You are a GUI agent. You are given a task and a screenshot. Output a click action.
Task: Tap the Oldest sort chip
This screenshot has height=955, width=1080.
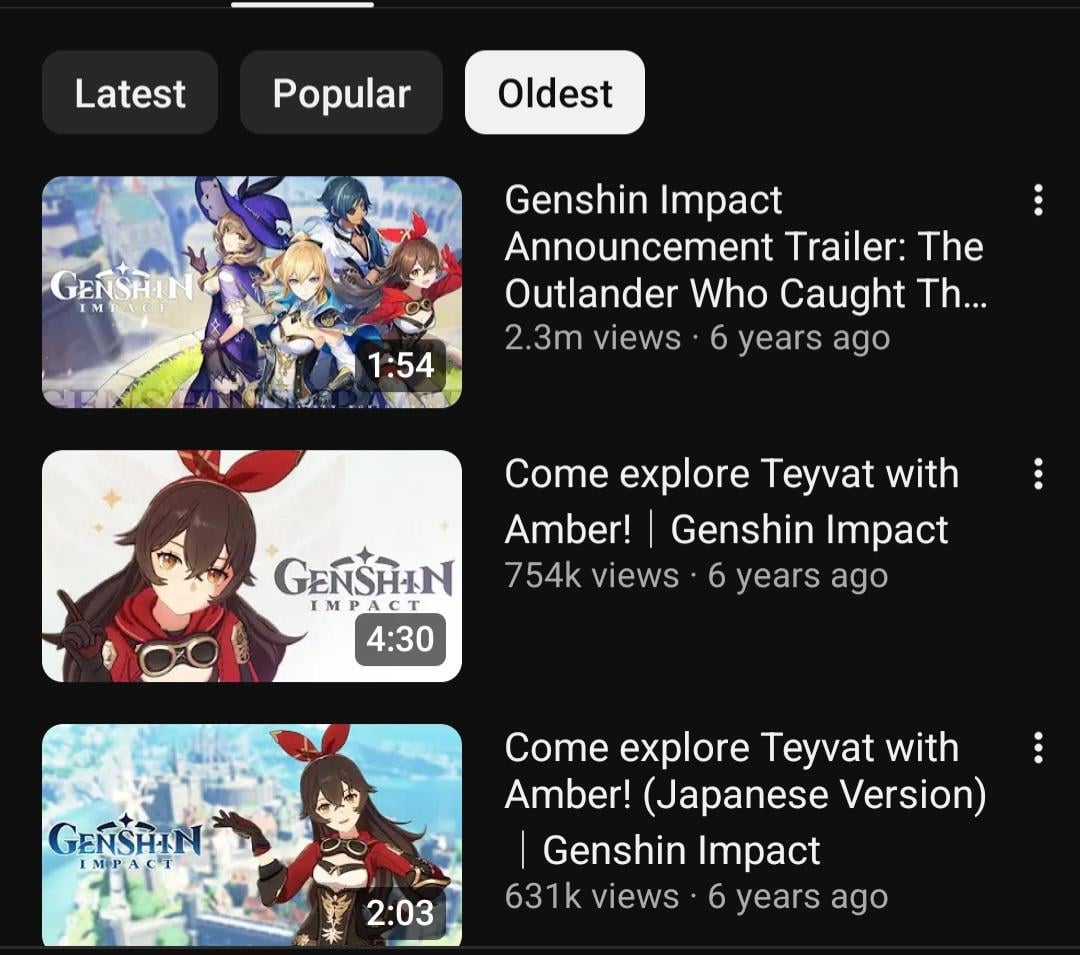pyautogui.click(x=555, y=93)
